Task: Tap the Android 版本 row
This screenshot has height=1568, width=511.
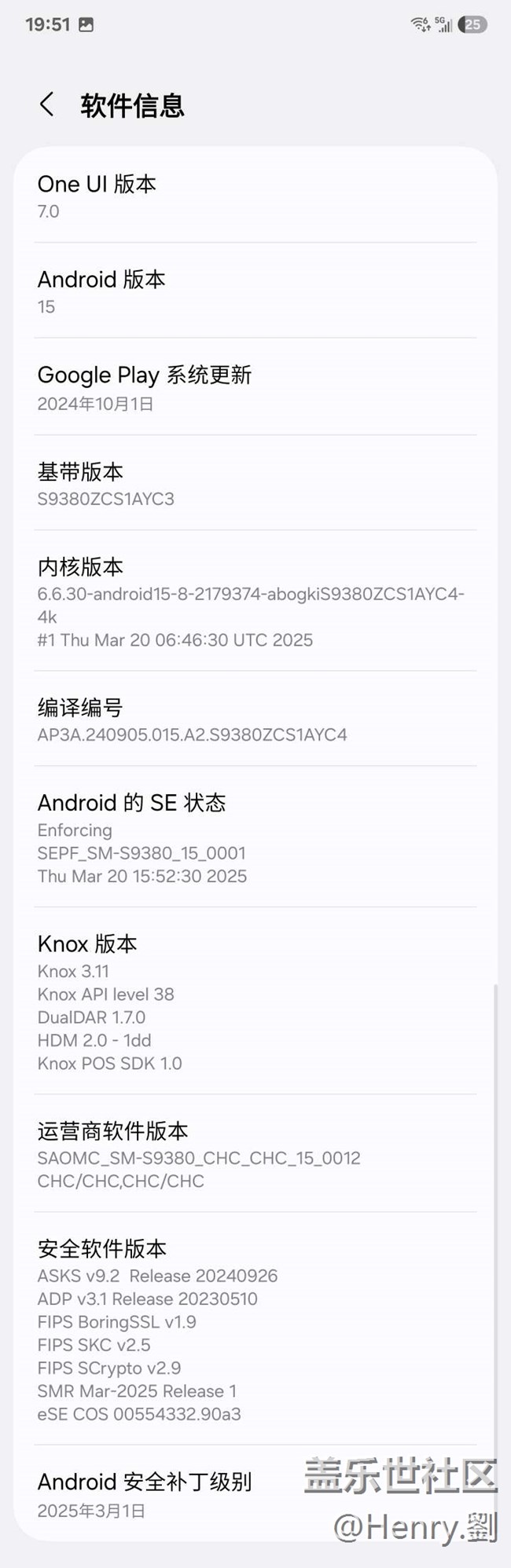Action: coord(255,291)
